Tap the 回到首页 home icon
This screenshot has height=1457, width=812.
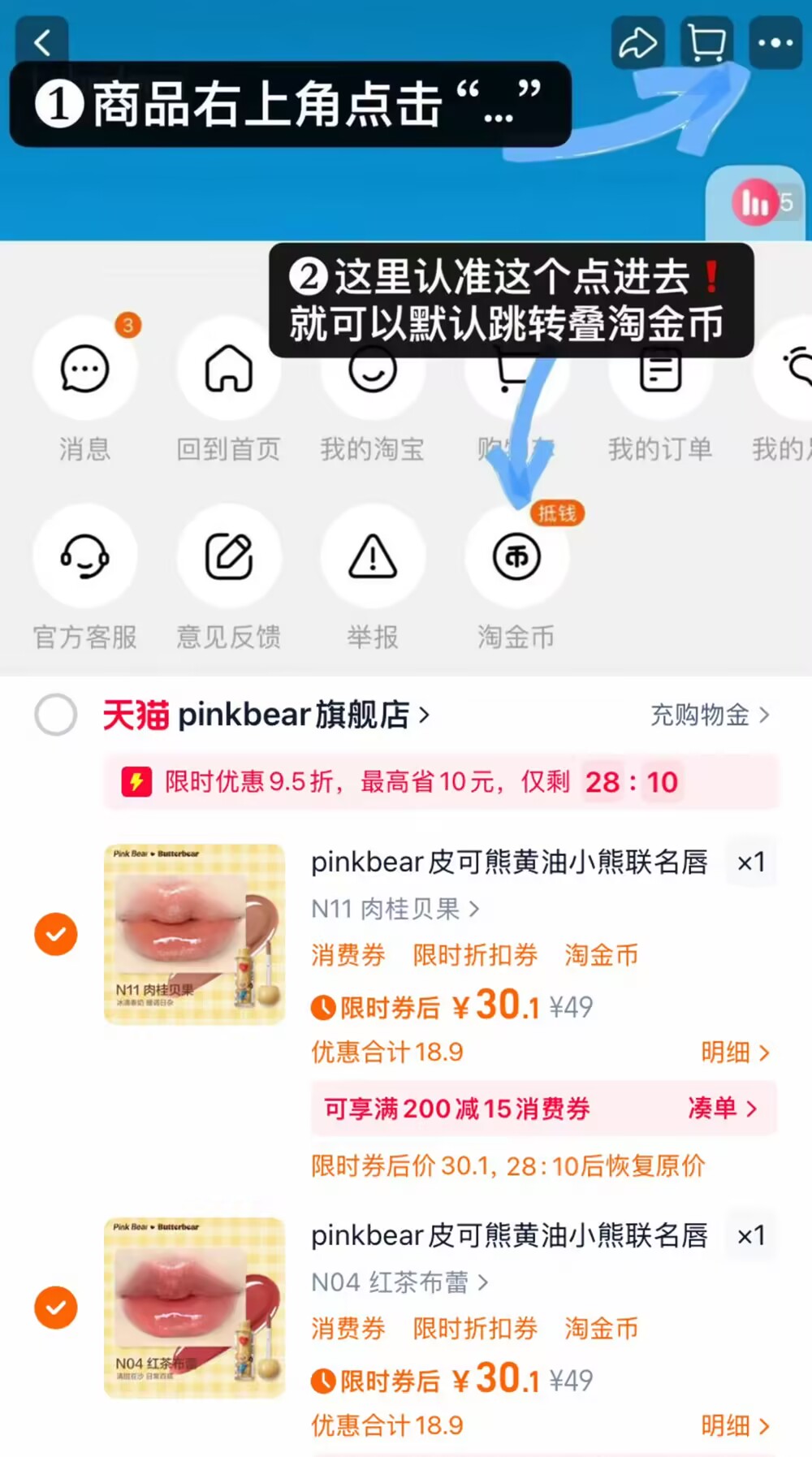229,370
